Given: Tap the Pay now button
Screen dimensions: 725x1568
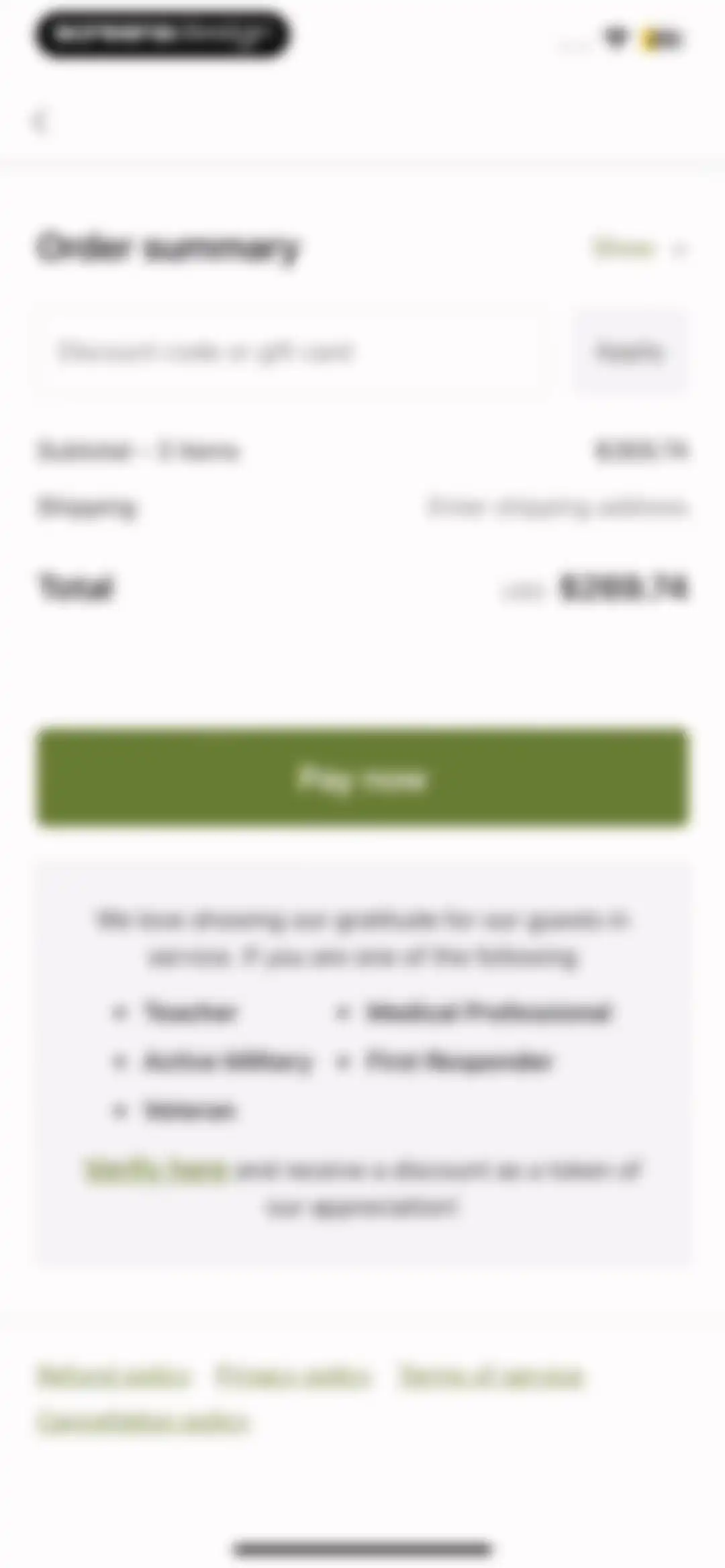Looking at the screenshot, I should click(x=362, y=778).
